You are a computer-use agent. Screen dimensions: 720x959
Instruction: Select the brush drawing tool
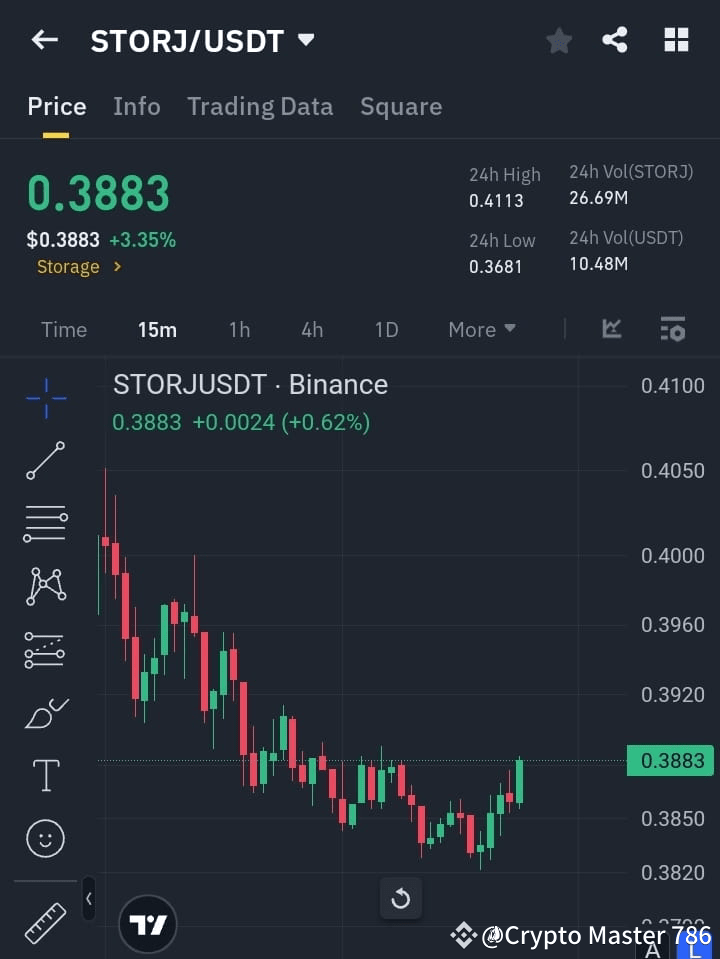(x=45, y=713)
